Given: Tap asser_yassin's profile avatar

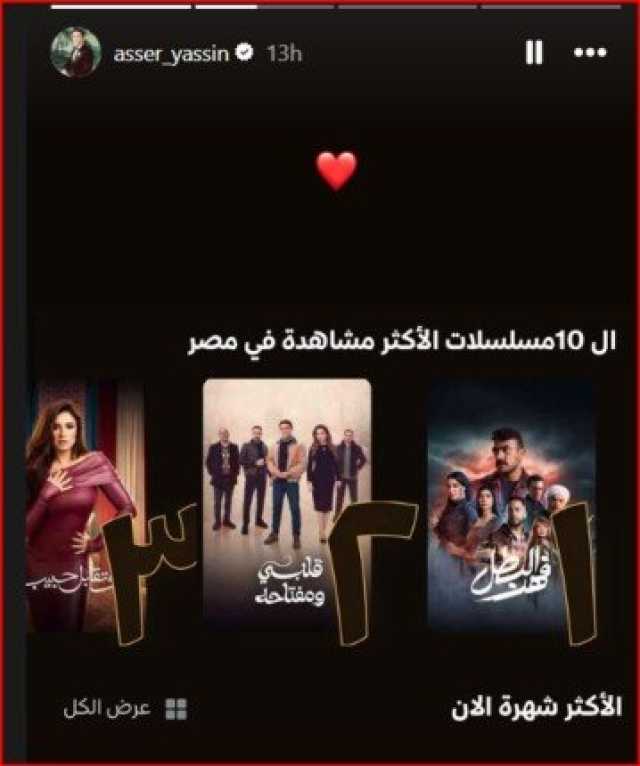Looking at the screenshot, I should pyautogui.click(x=76, y=52).
